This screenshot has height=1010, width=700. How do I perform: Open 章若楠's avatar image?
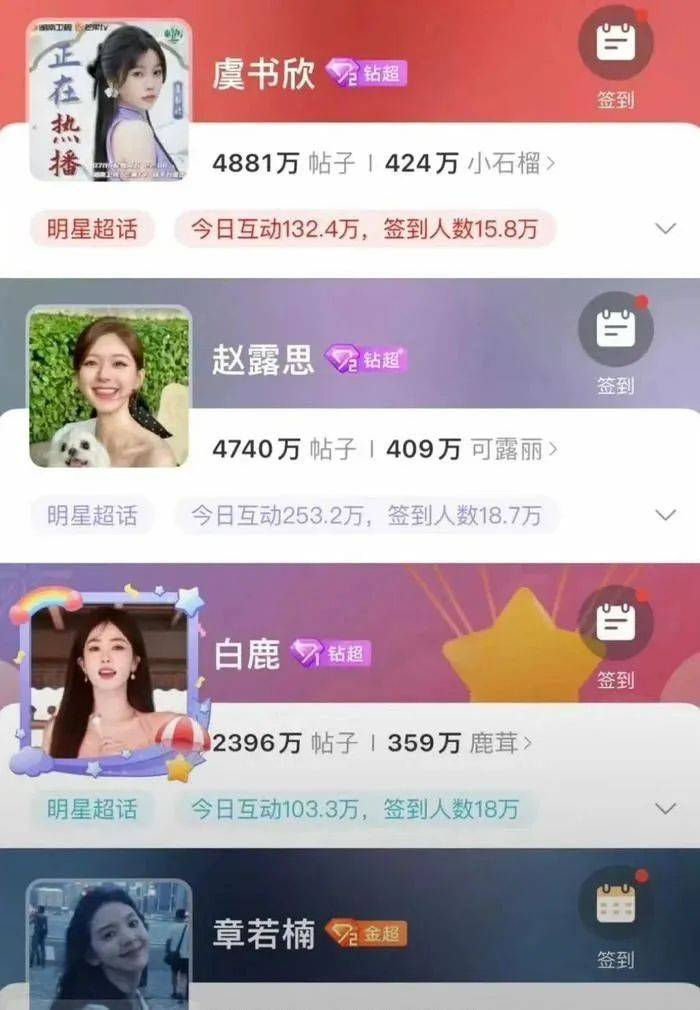point(109,945)
